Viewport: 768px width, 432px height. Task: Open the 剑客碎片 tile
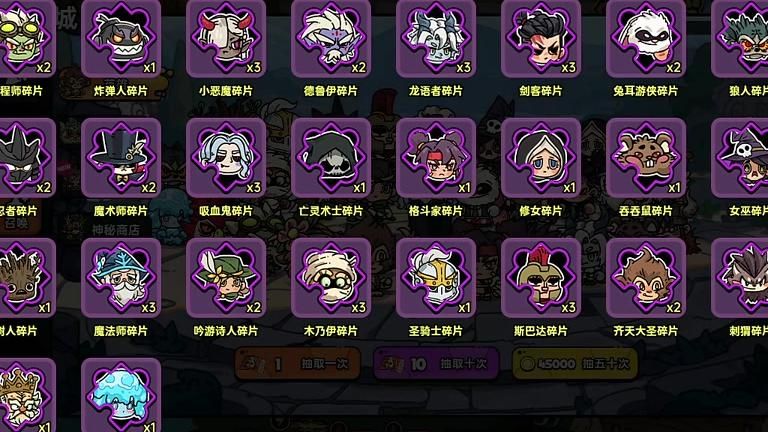[541, 40]
